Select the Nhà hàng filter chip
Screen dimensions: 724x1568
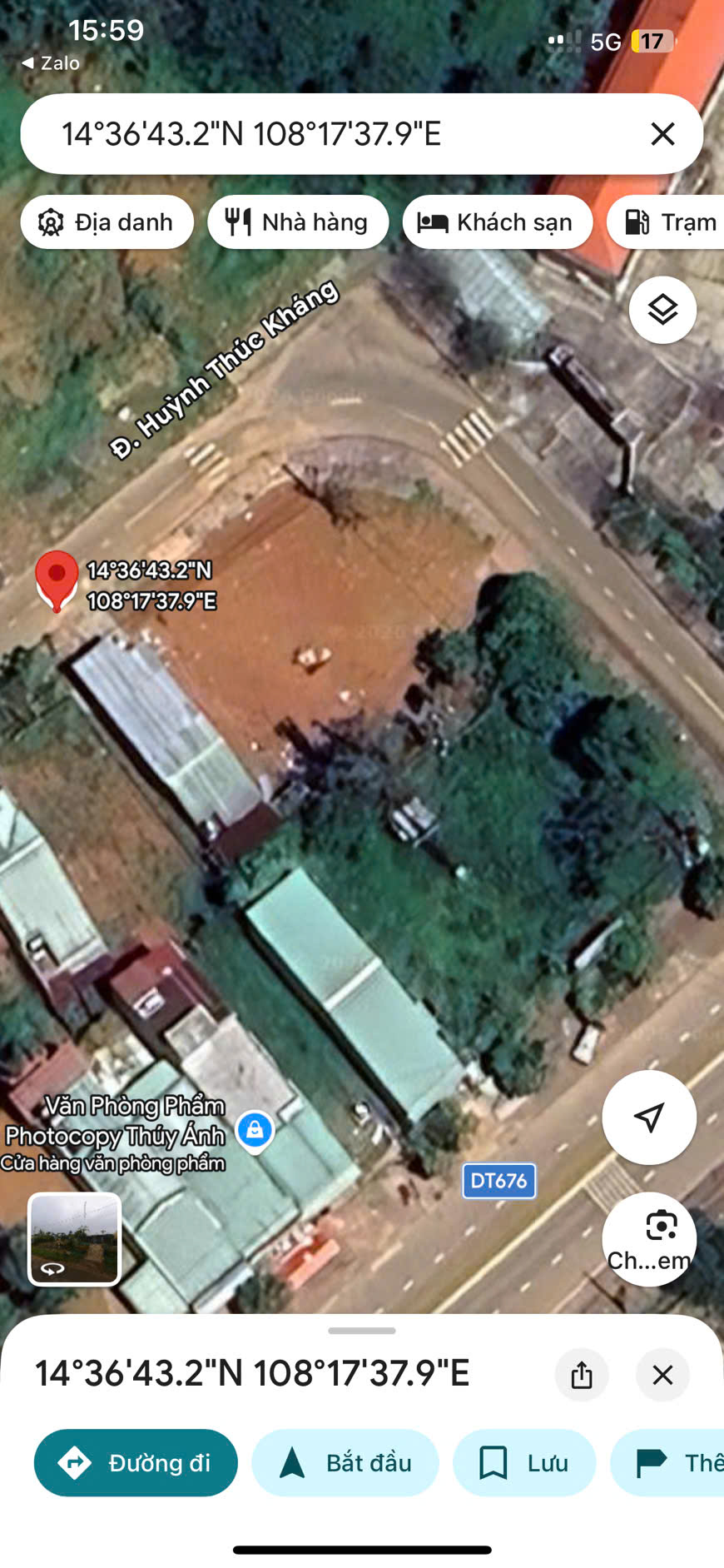298,222
